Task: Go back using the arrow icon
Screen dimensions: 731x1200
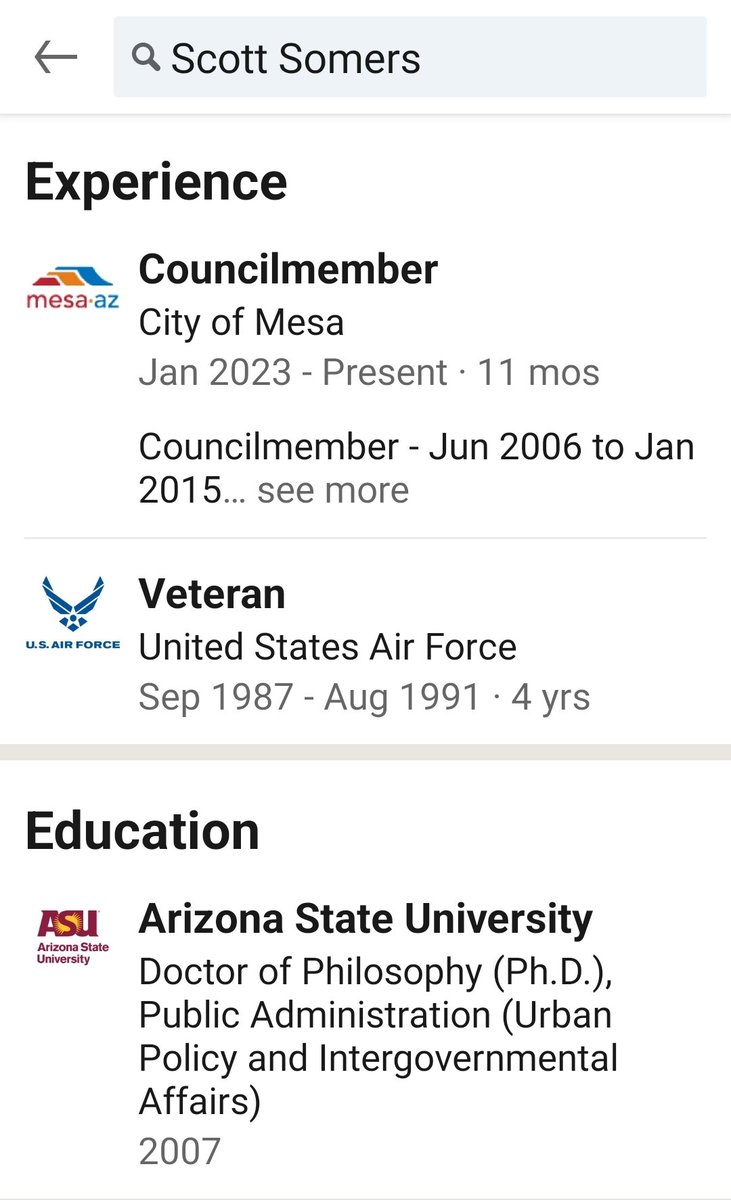Action: pos(56,58)
